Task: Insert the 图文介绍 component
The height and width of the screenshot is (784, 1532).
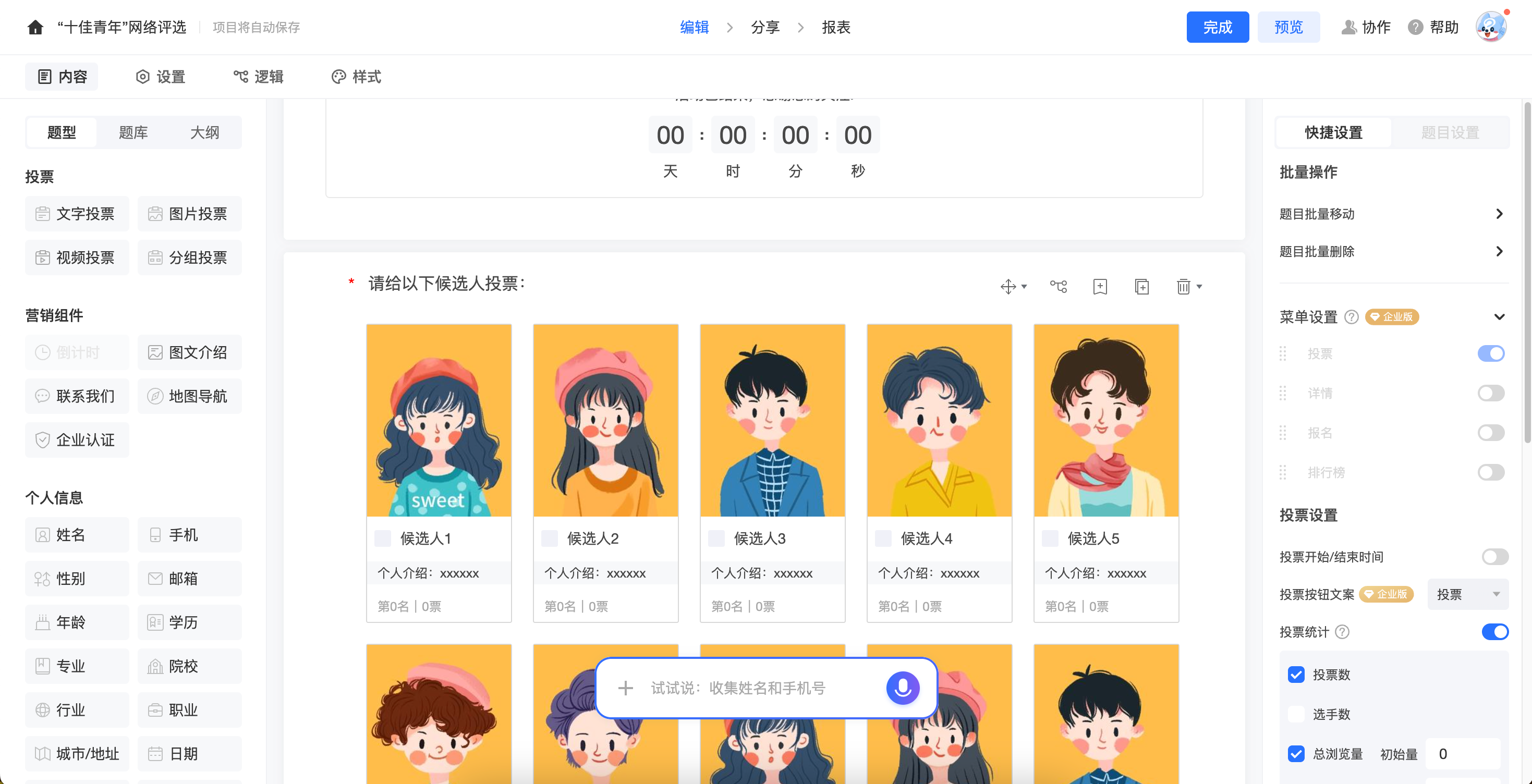Action: tap(189, 352)
